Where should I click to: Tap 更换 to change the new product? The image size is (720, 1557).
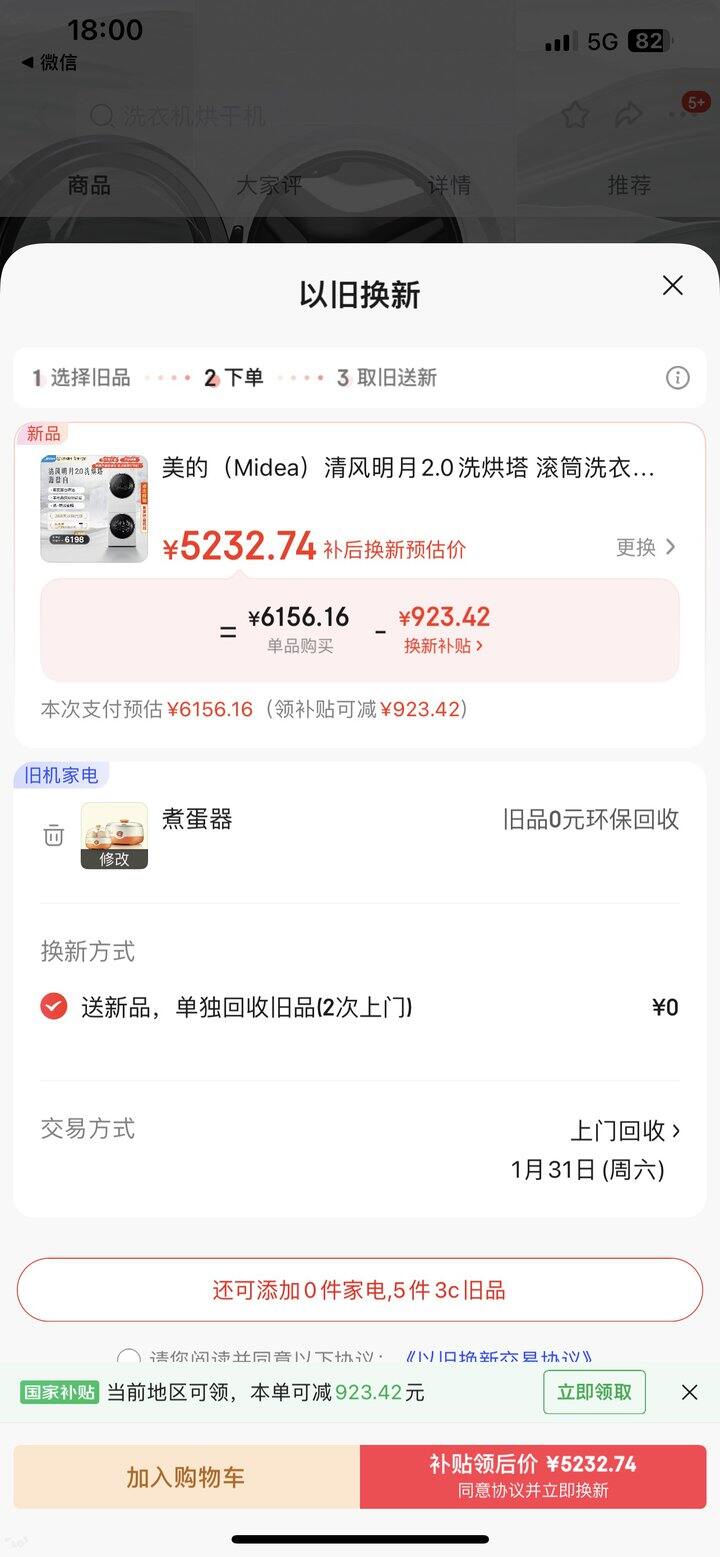click(x=646, y=547)
